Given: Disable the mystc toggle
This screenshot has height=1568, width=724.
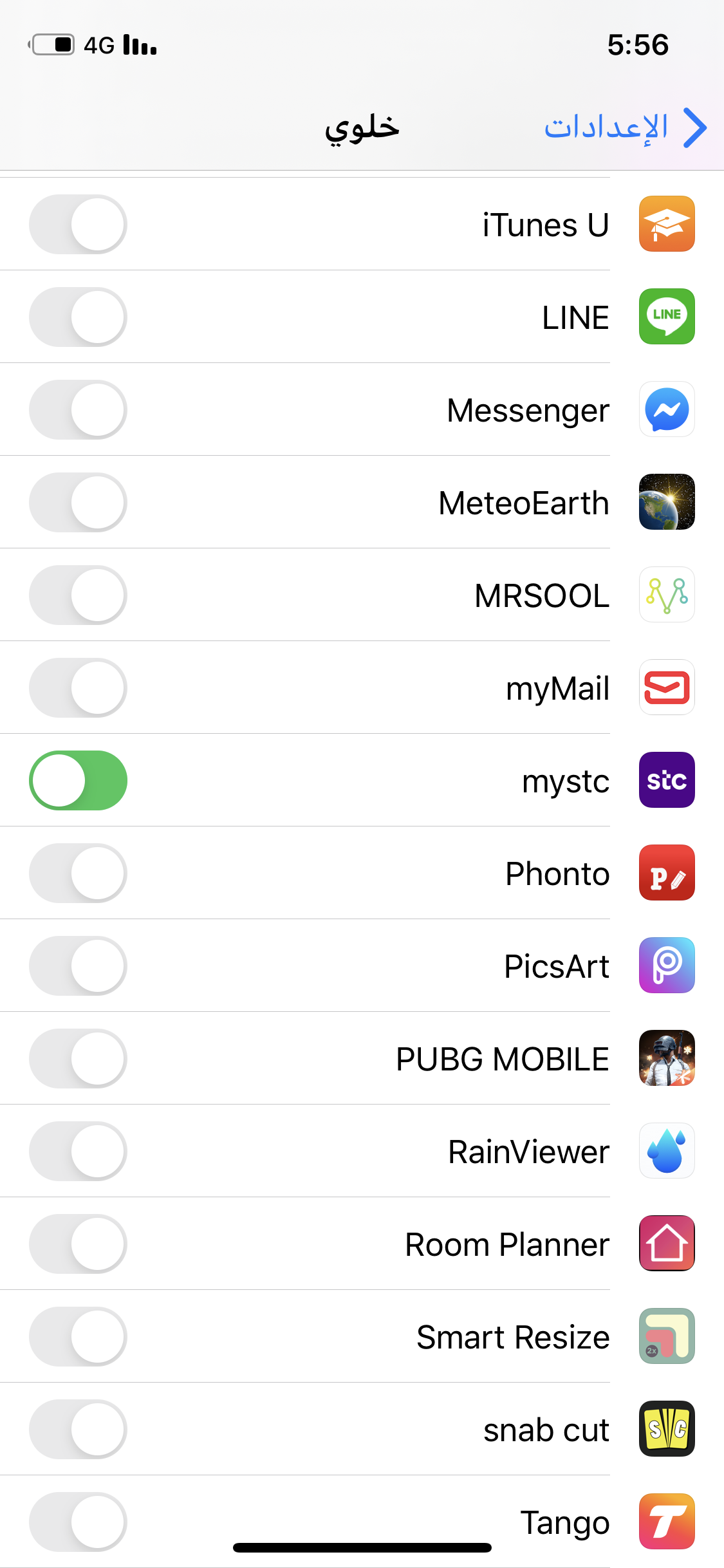Looking at the screenshot, I should [78, 781].
